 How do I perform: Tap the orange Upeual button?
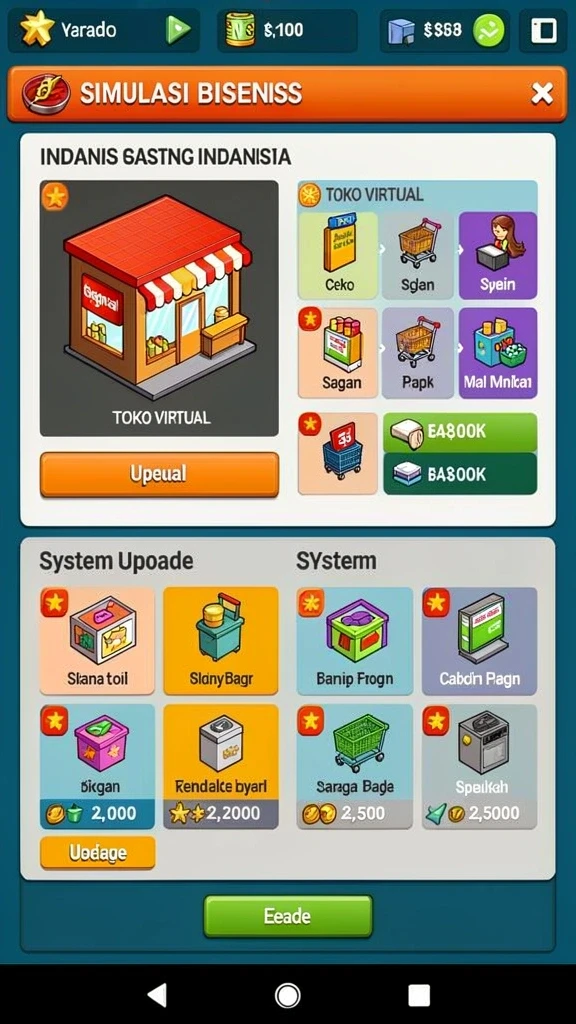coord(159,474)
